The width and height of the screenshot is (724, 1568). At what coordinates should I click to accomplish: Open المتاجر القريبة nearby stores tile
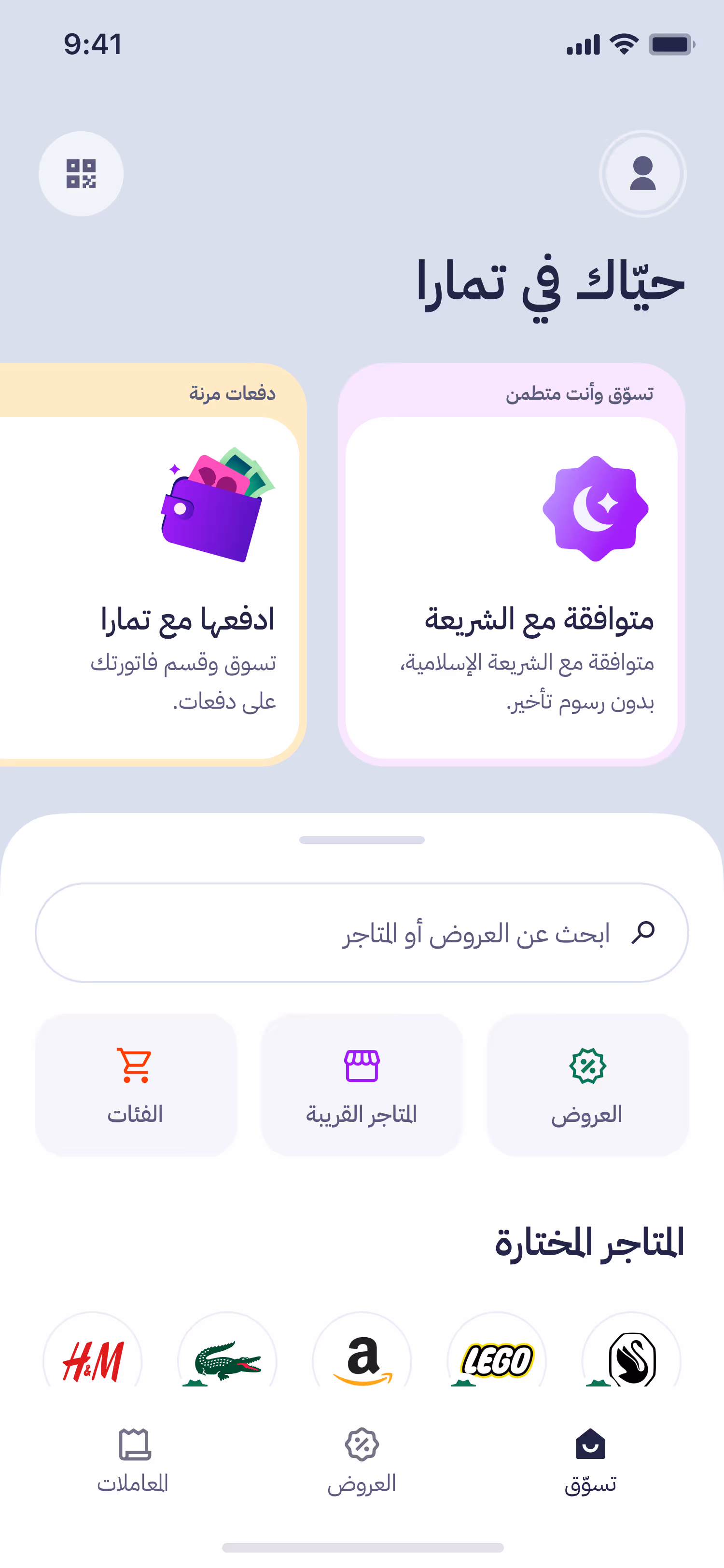pos(362,1085)
